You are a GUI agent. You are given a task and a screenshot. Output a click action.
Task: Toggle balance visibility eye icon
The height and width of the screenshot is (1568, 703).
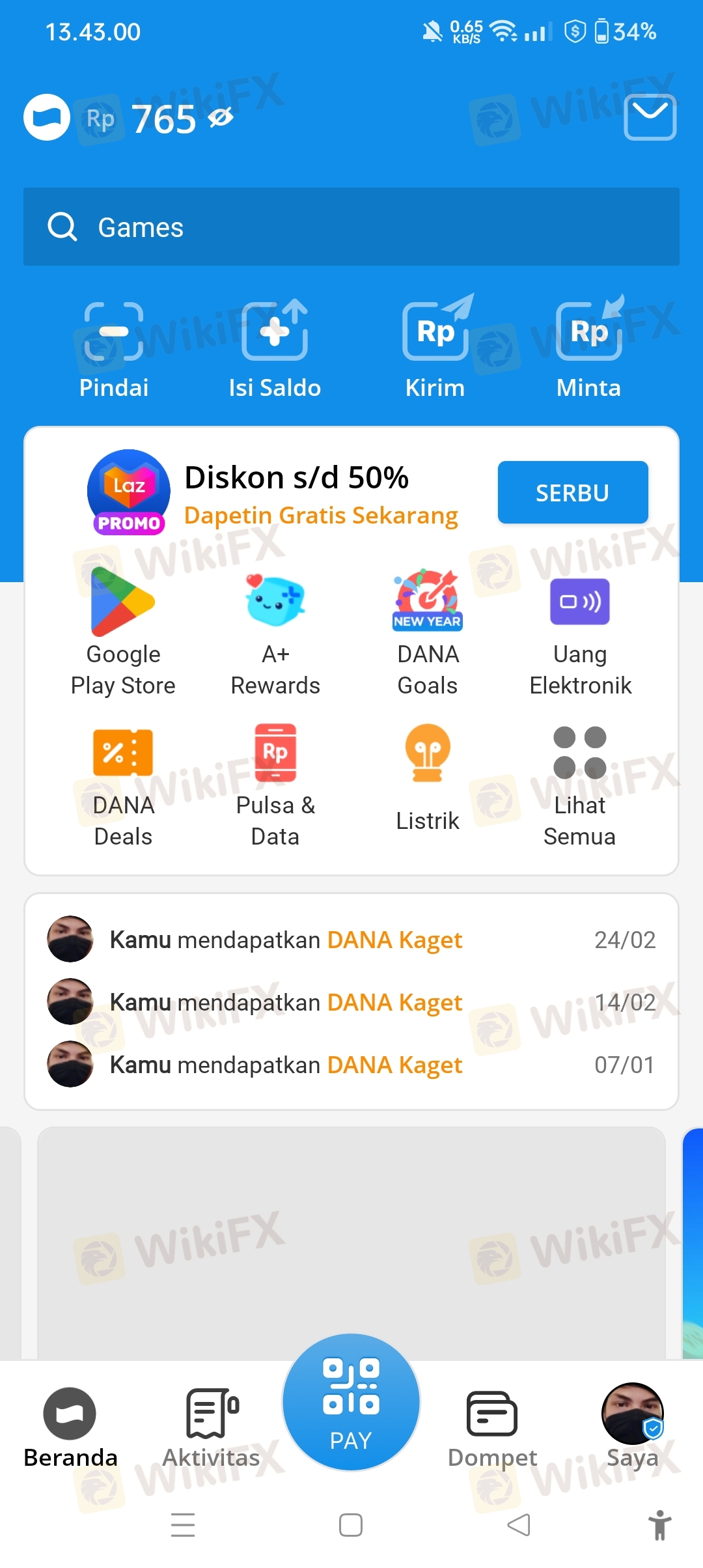[x=221, y=118]
